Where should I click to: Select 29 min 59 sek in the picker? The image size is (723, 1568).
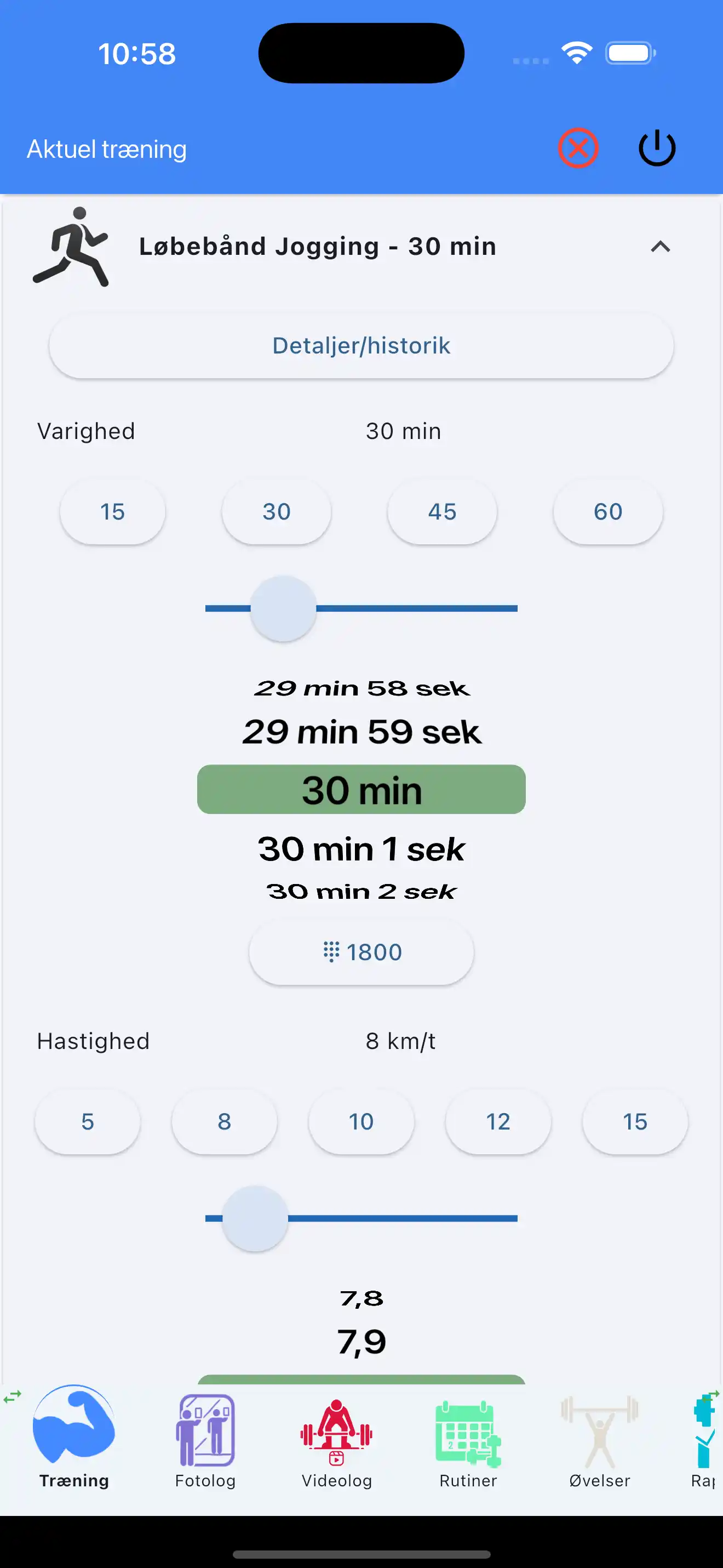pos(361,732)
